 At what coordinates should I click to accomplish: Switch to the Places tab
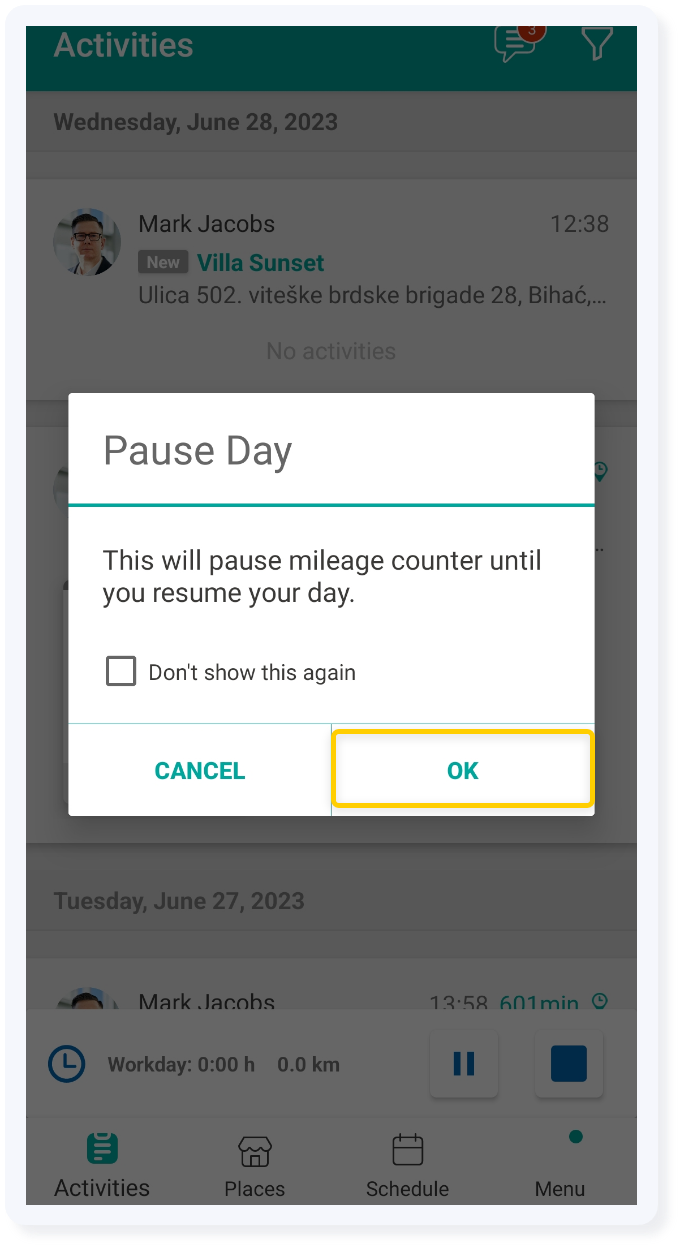coord(255,1166)
